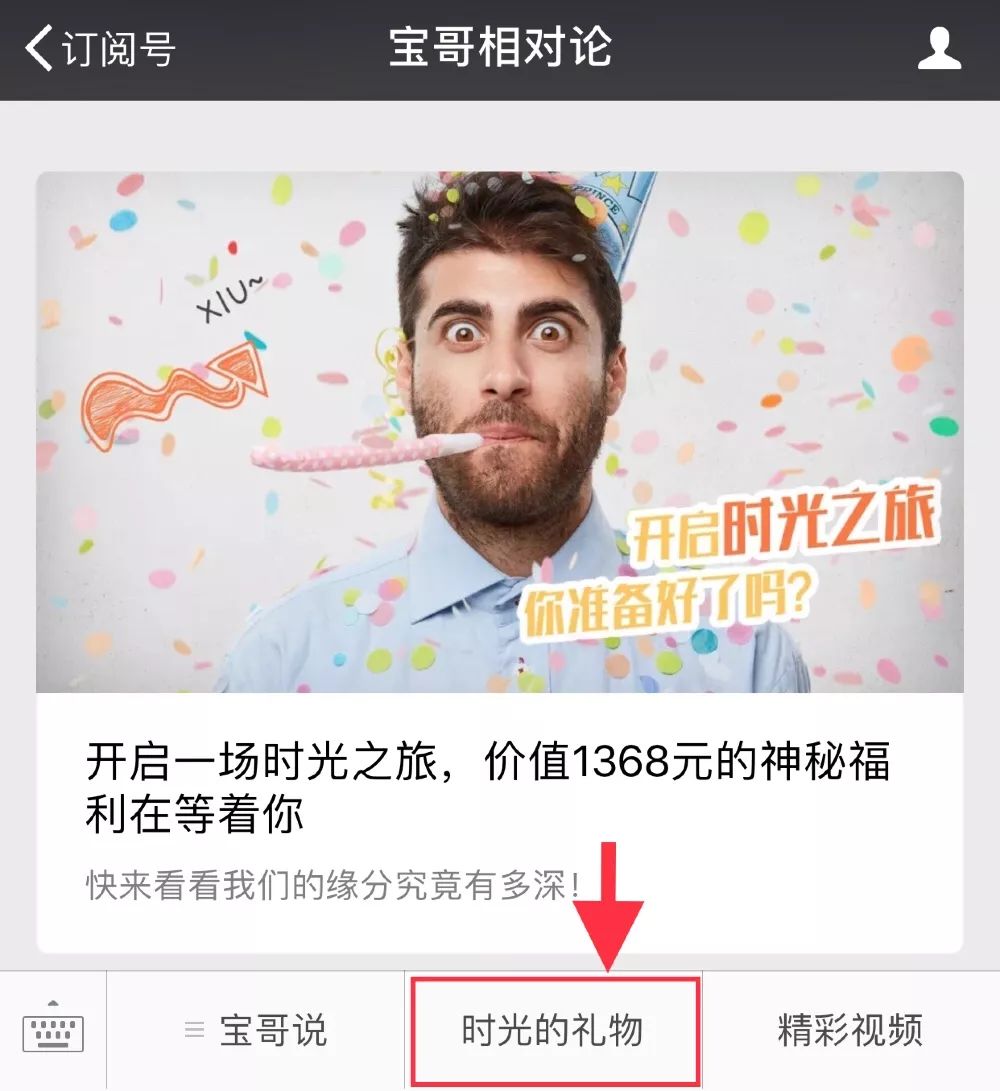
Task: Open the 精彩视频 menu
Action: [850, 1031]
